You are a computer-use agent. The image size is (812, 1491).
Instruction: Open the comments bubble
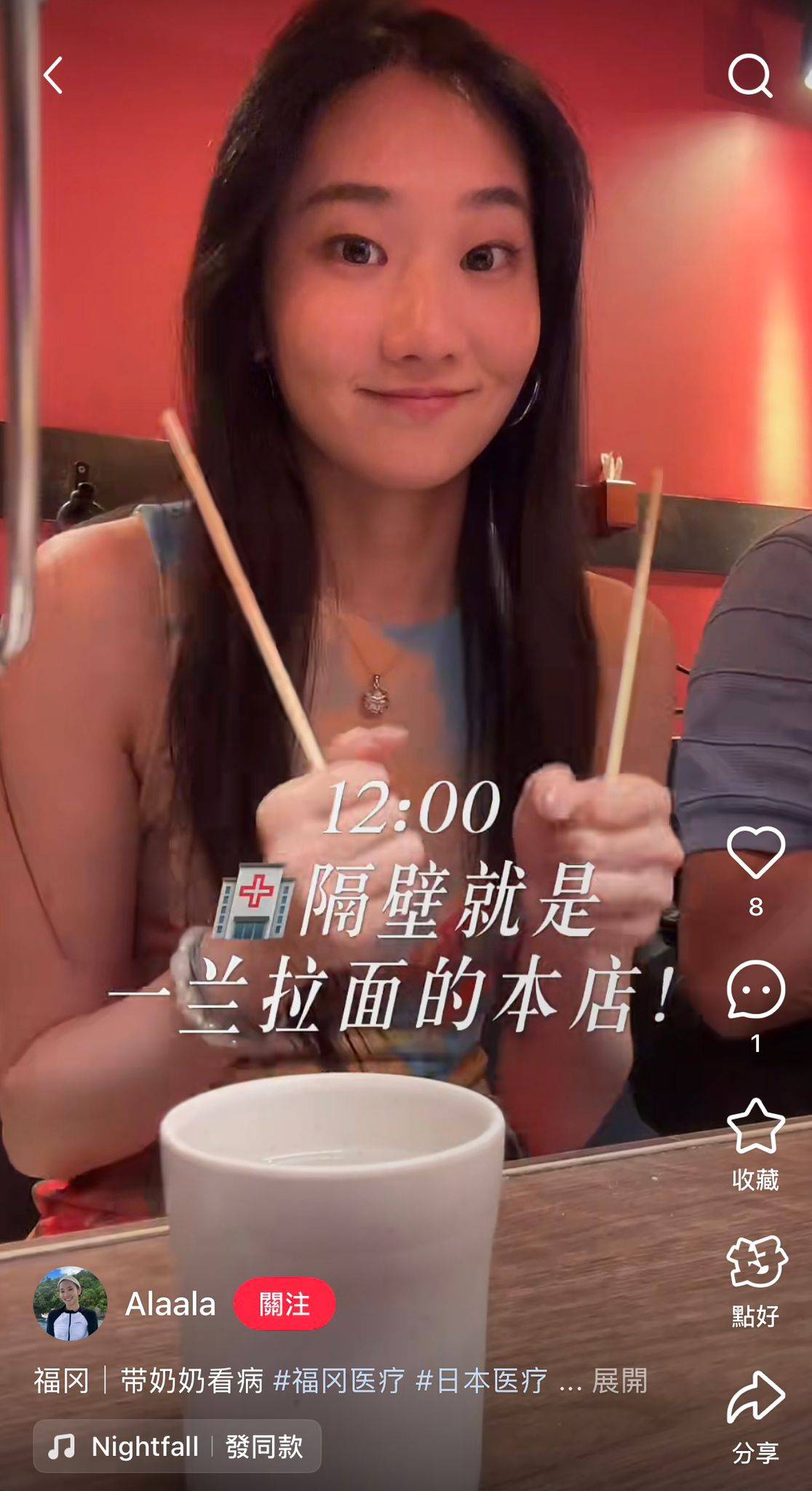[756, 989]
